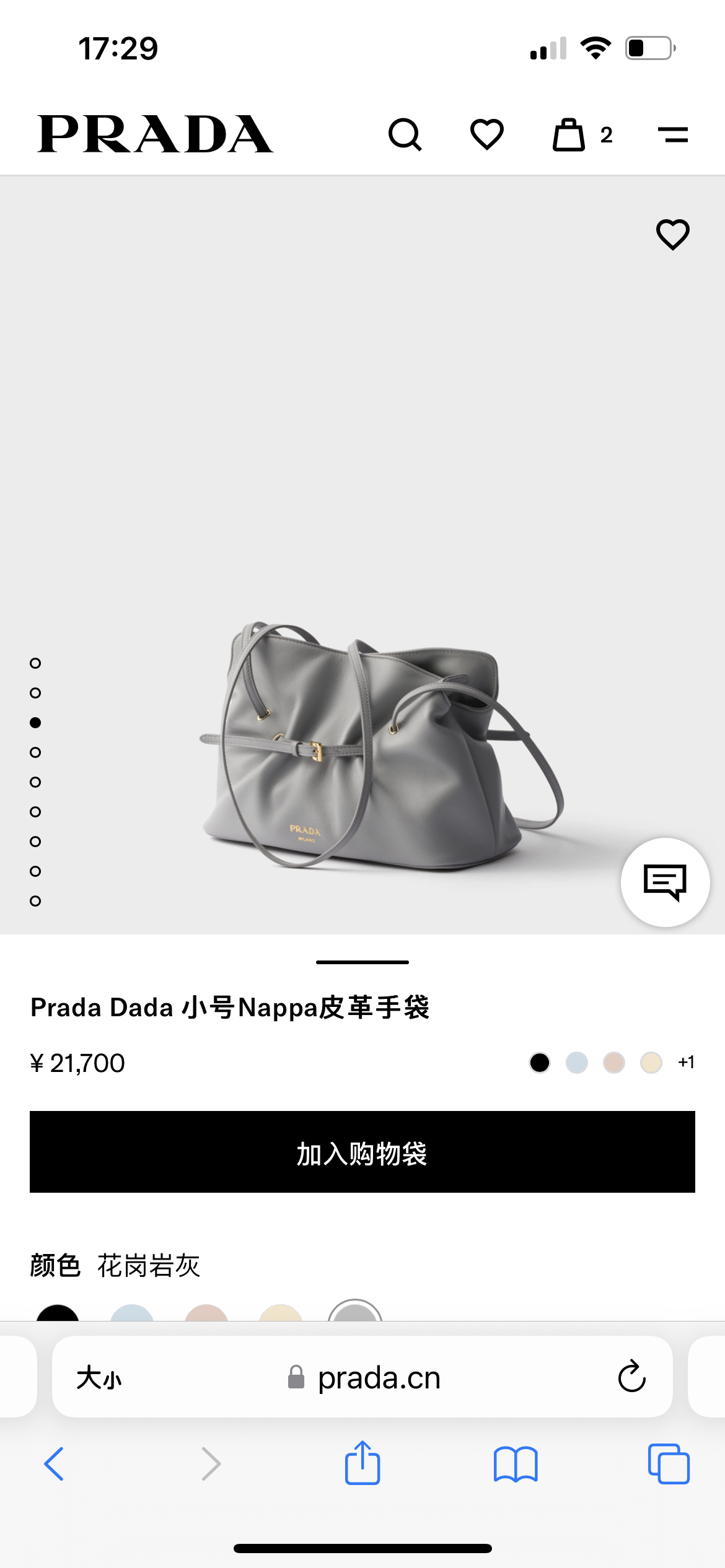The width and height of the screenshot is (725, 1568).
Task: Go back to the previous page
Action: (54, 1464)
